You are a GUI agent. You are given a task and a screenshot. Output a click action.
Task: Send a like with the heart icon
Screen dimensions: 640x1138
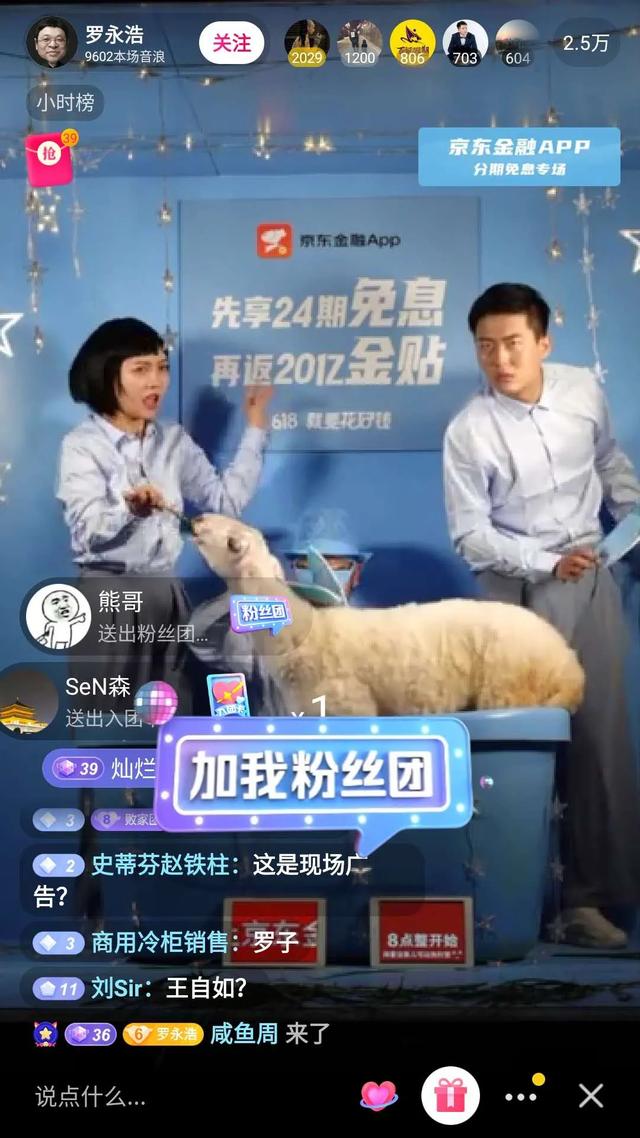[x=380, y=1096]
